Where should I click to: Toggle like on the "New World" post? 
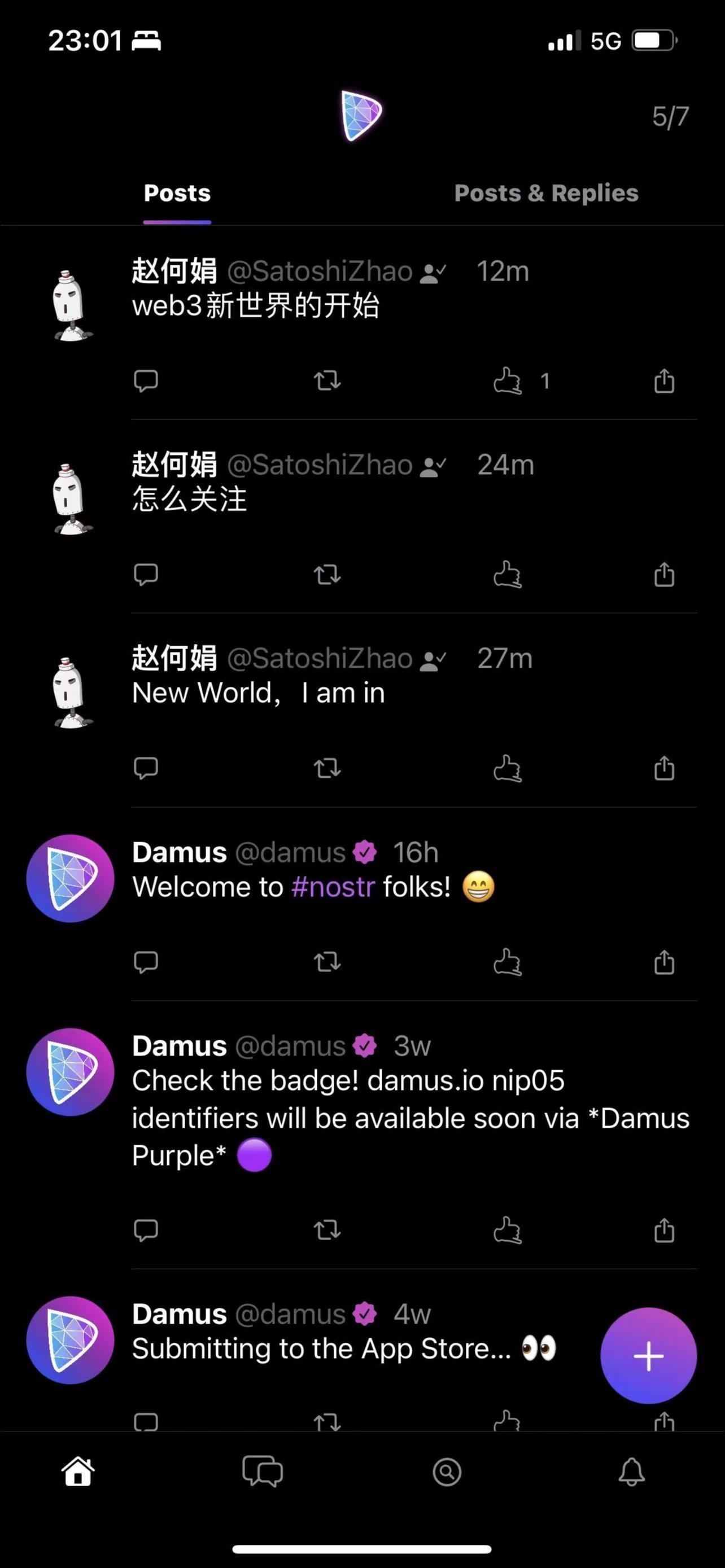tap(509, 769)
